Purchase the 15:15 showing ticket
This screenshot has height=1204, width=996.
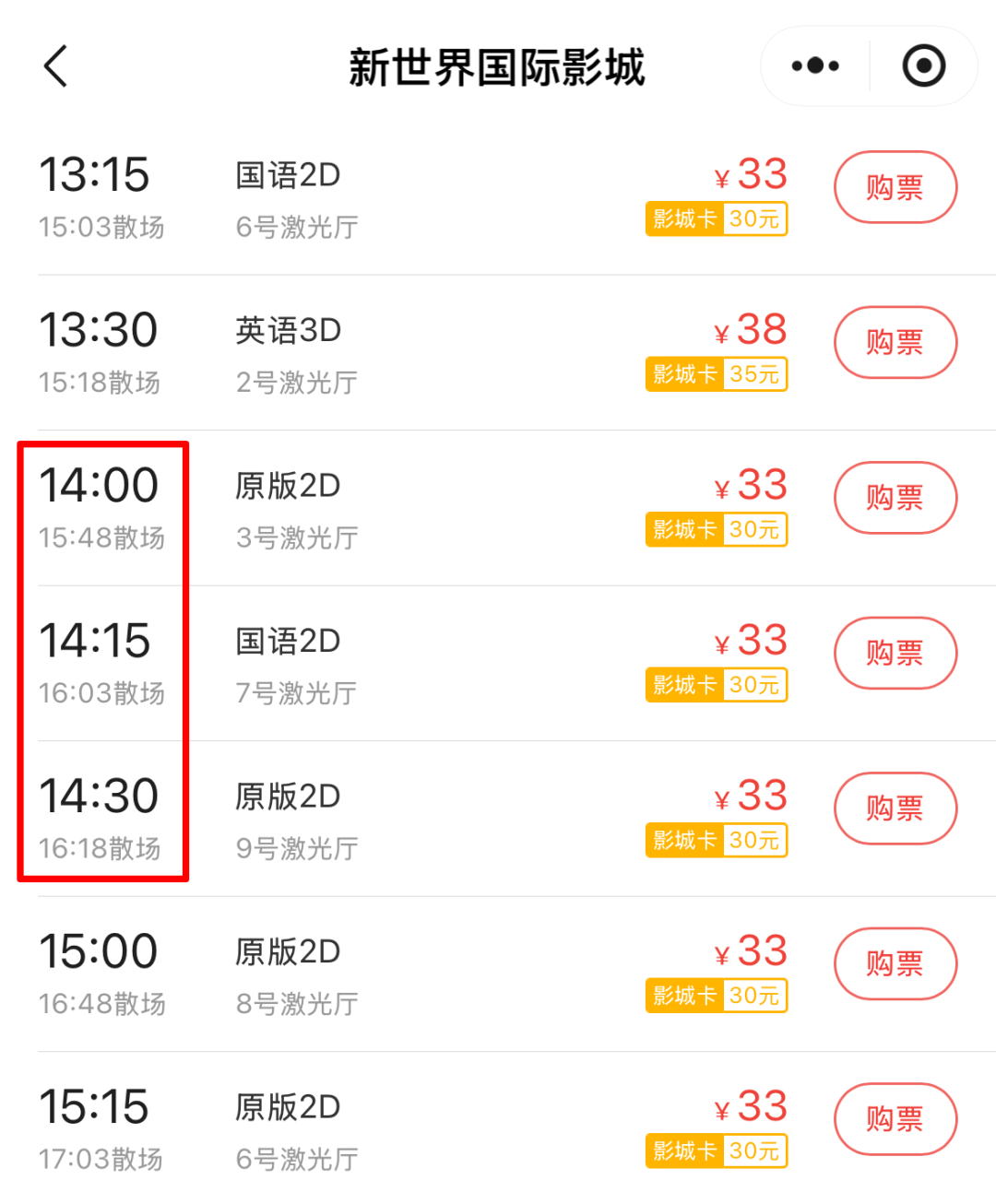point(895,1119)
